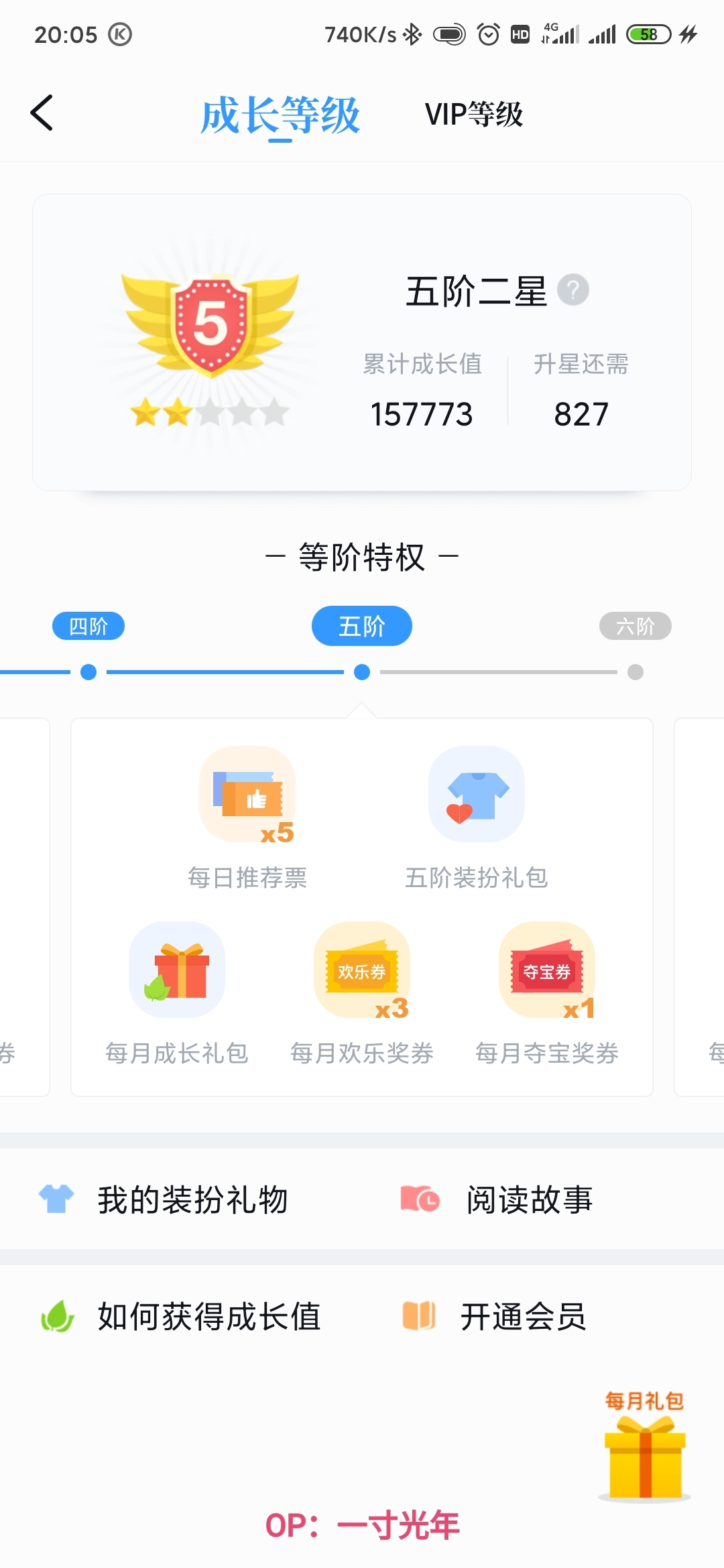Select the 五阶 tier chip
724x1568 pixels.
tap(362, 626)
